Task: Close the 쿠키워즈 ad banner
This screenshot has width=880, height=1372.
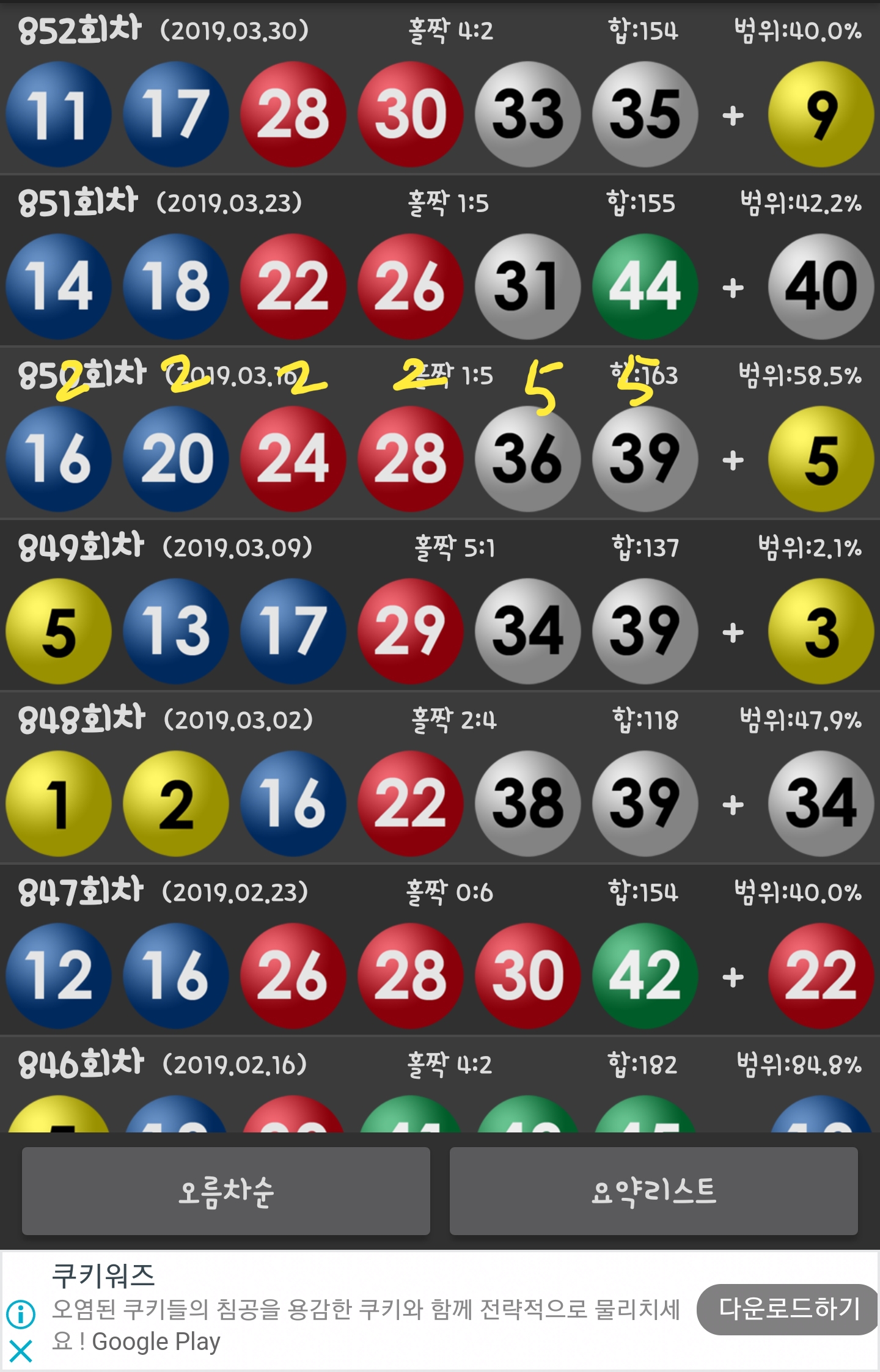Action: click(x=21, y=1351)
